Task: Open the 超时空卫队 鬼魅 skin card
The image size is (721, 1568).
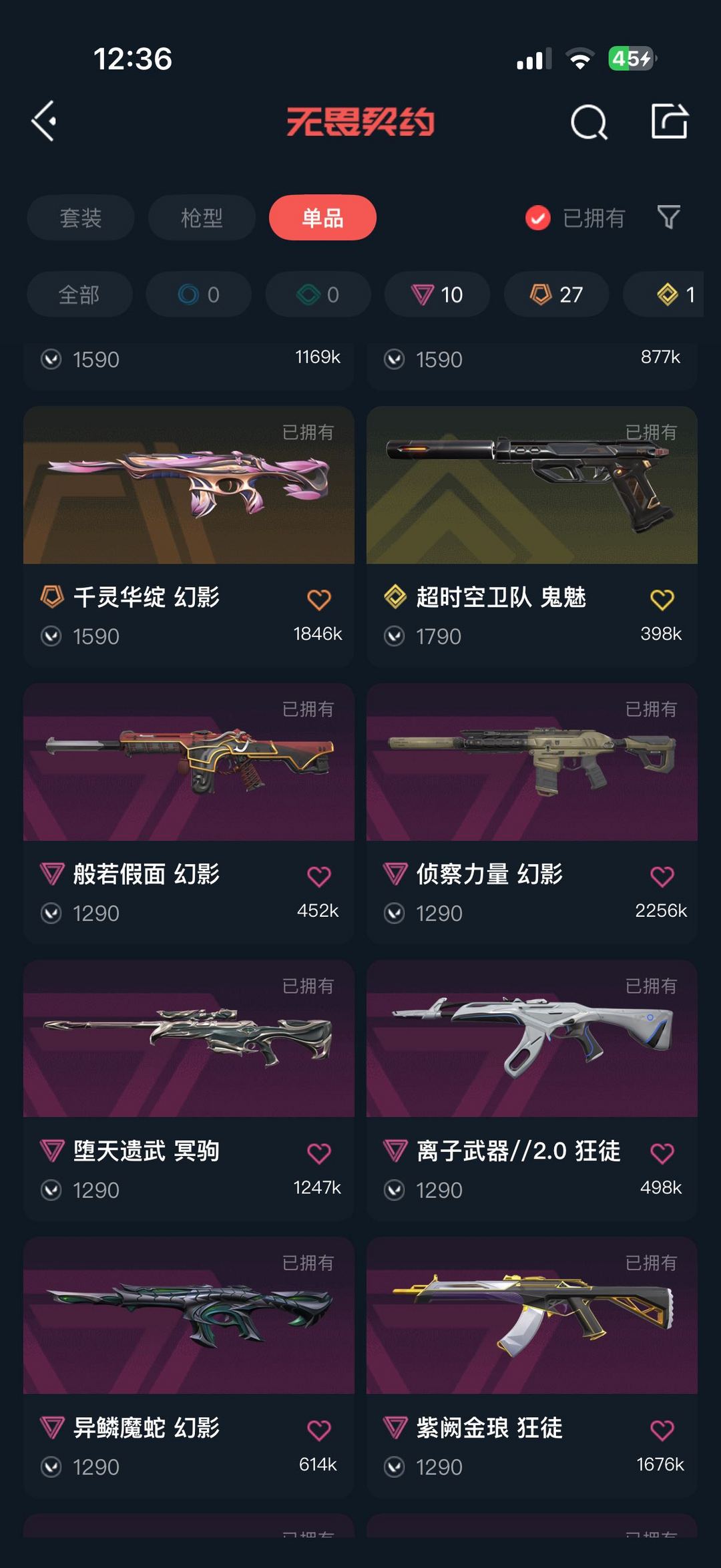Action: click(532, 485)
